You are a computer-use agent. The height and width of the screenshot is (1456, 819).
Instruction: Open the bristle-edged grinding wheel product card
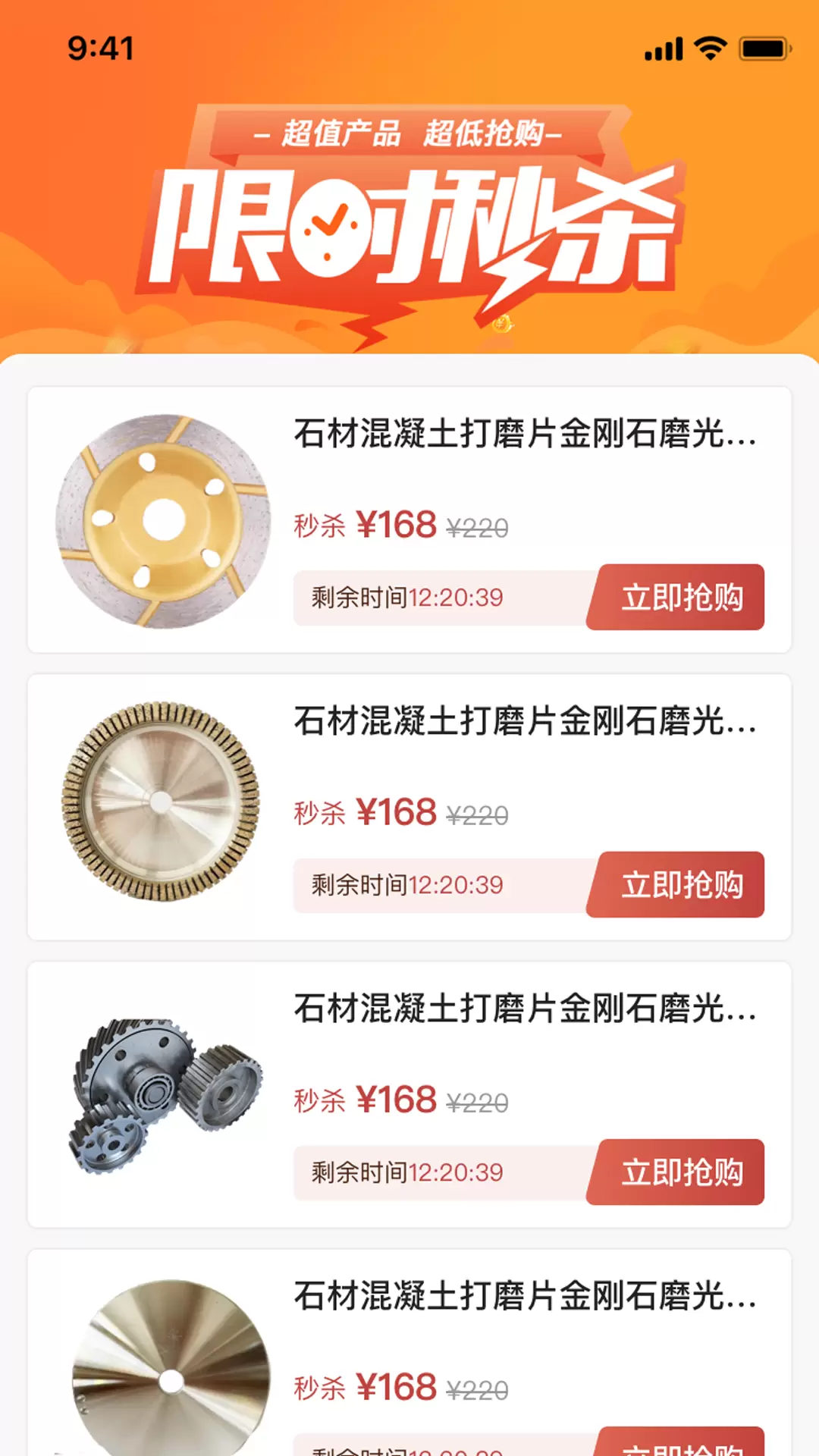pyautogui.click(x=409, y=808)
